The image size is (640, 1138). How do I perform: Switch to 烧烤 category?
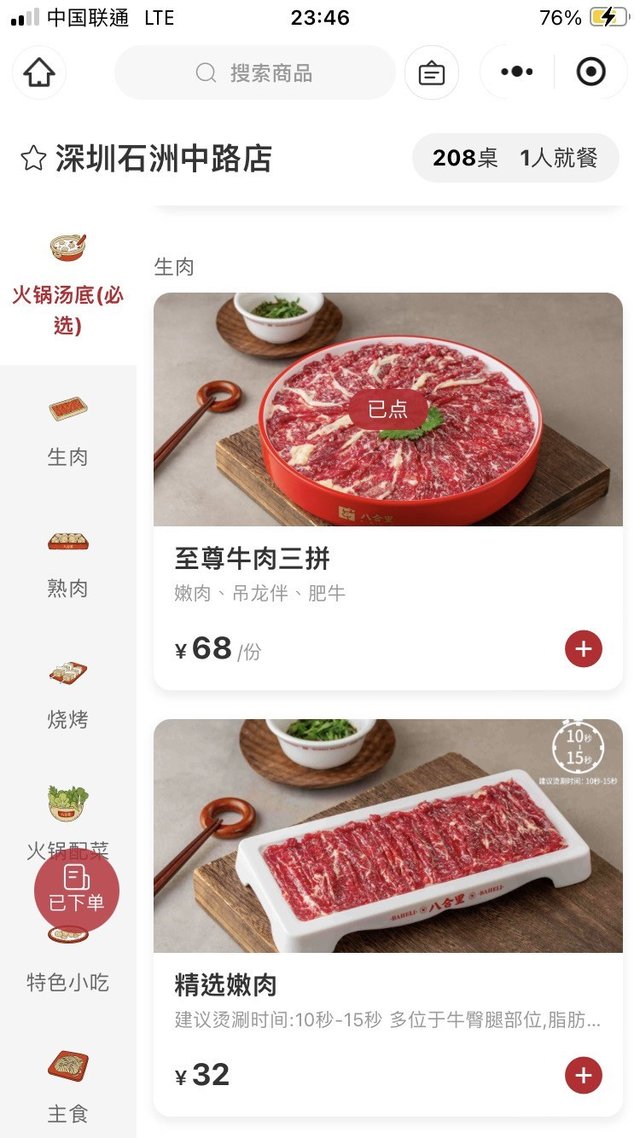point(68,695)
